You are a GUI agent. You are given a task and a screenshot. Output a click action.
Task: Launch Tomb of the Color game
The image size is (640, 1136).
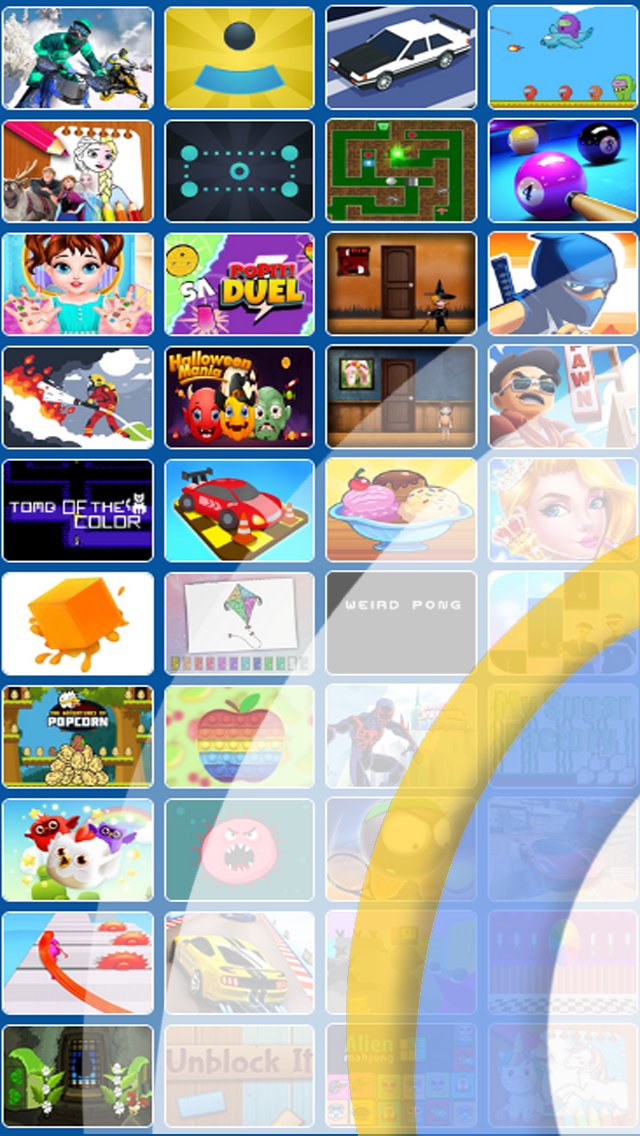tap(78, 510)
